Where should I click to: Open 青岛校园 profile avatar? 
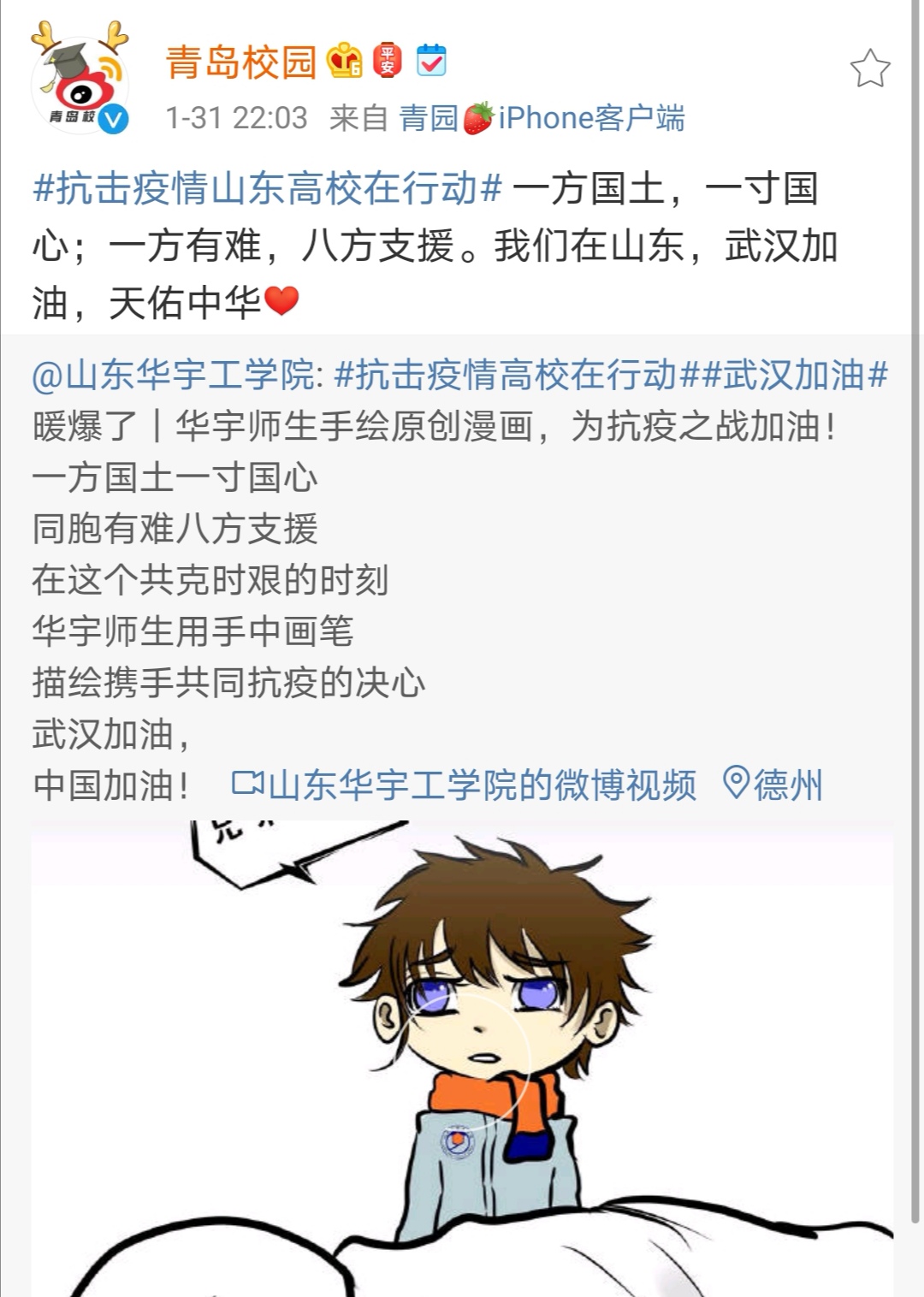[x=80, y=84]
